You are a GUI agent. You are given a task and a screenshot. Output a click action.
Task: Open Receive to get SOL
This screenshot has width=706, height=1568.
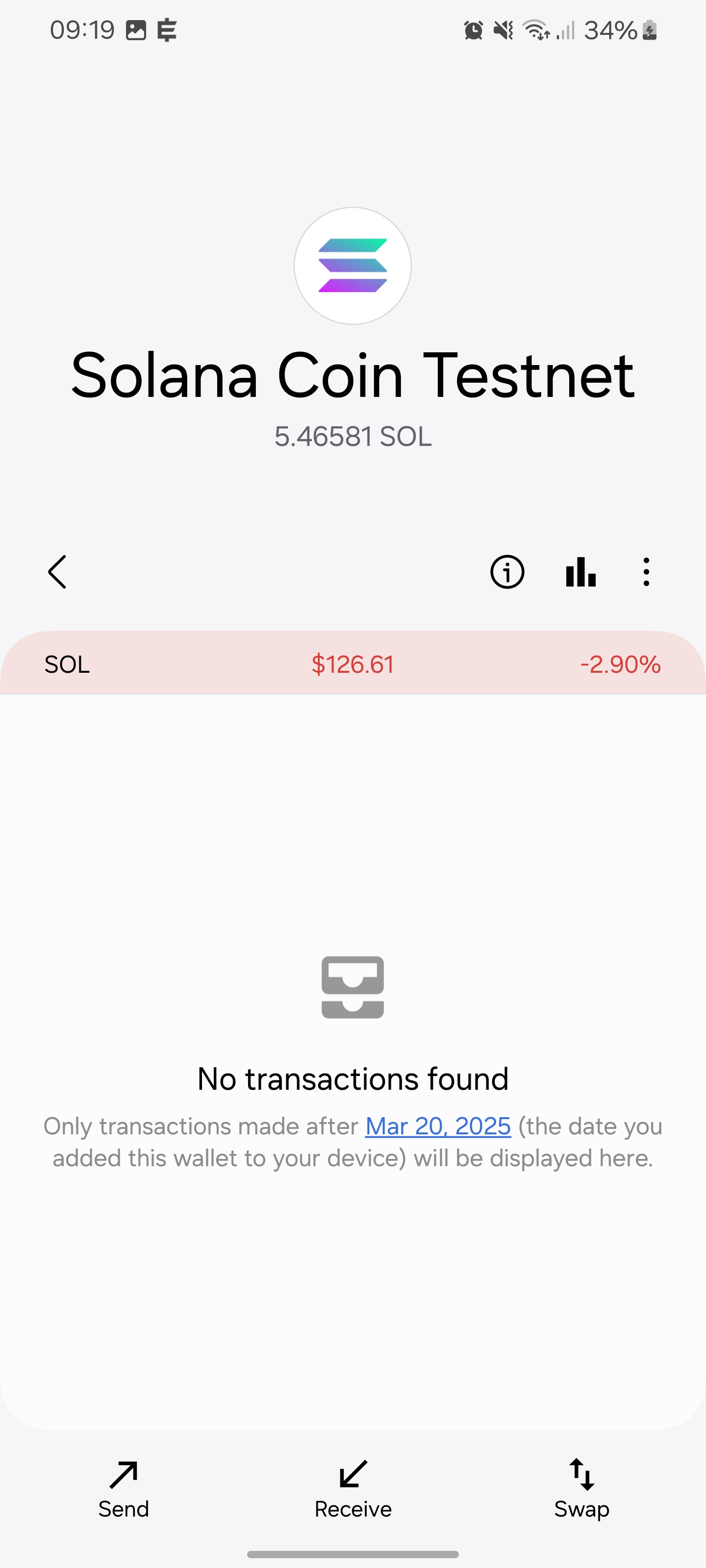(x=353, y=1489)
